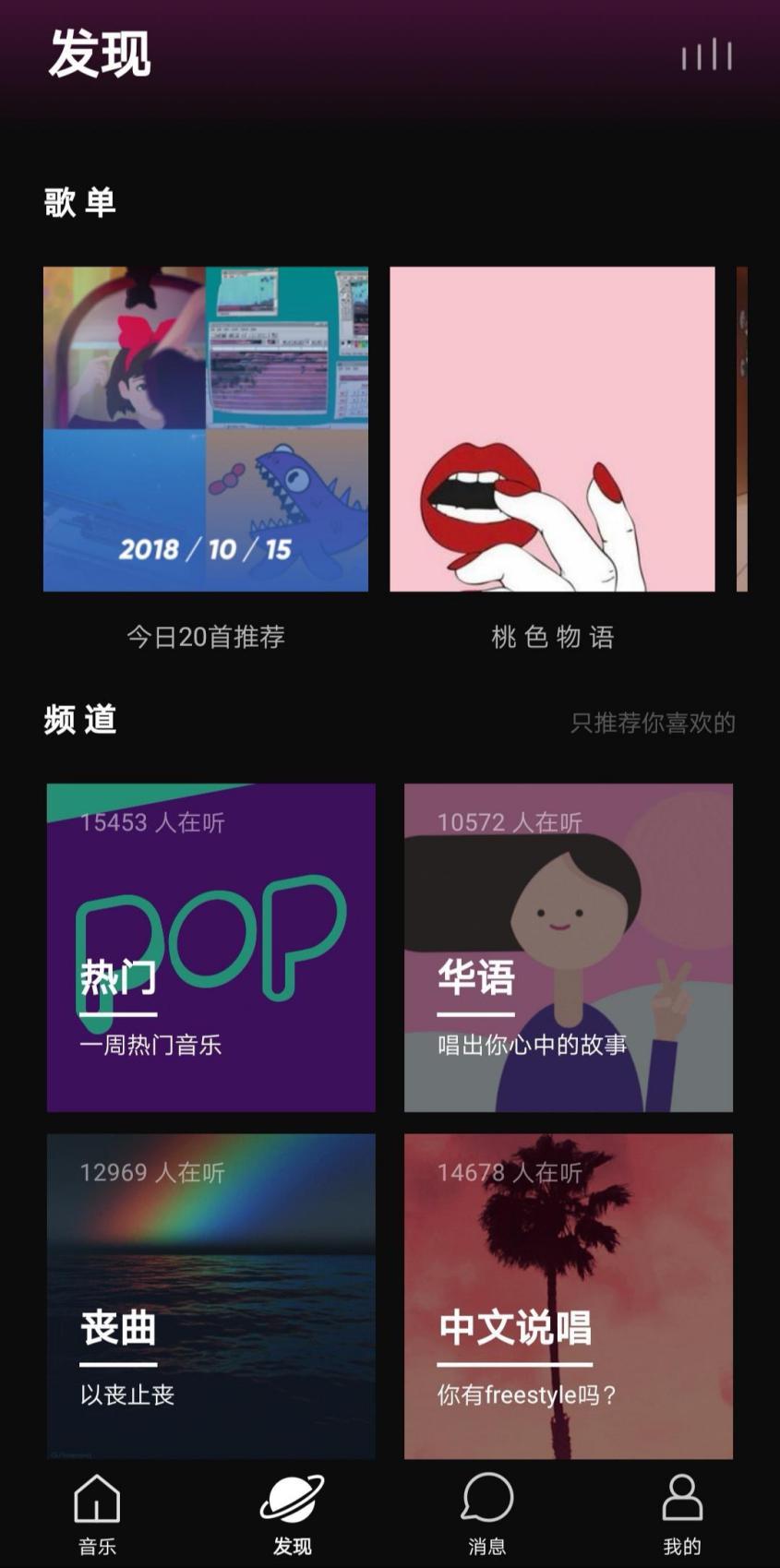This screenshot has width=780, height=1568.
Task: Open the 中文说唱 channel card
Action: [569, 1296]
